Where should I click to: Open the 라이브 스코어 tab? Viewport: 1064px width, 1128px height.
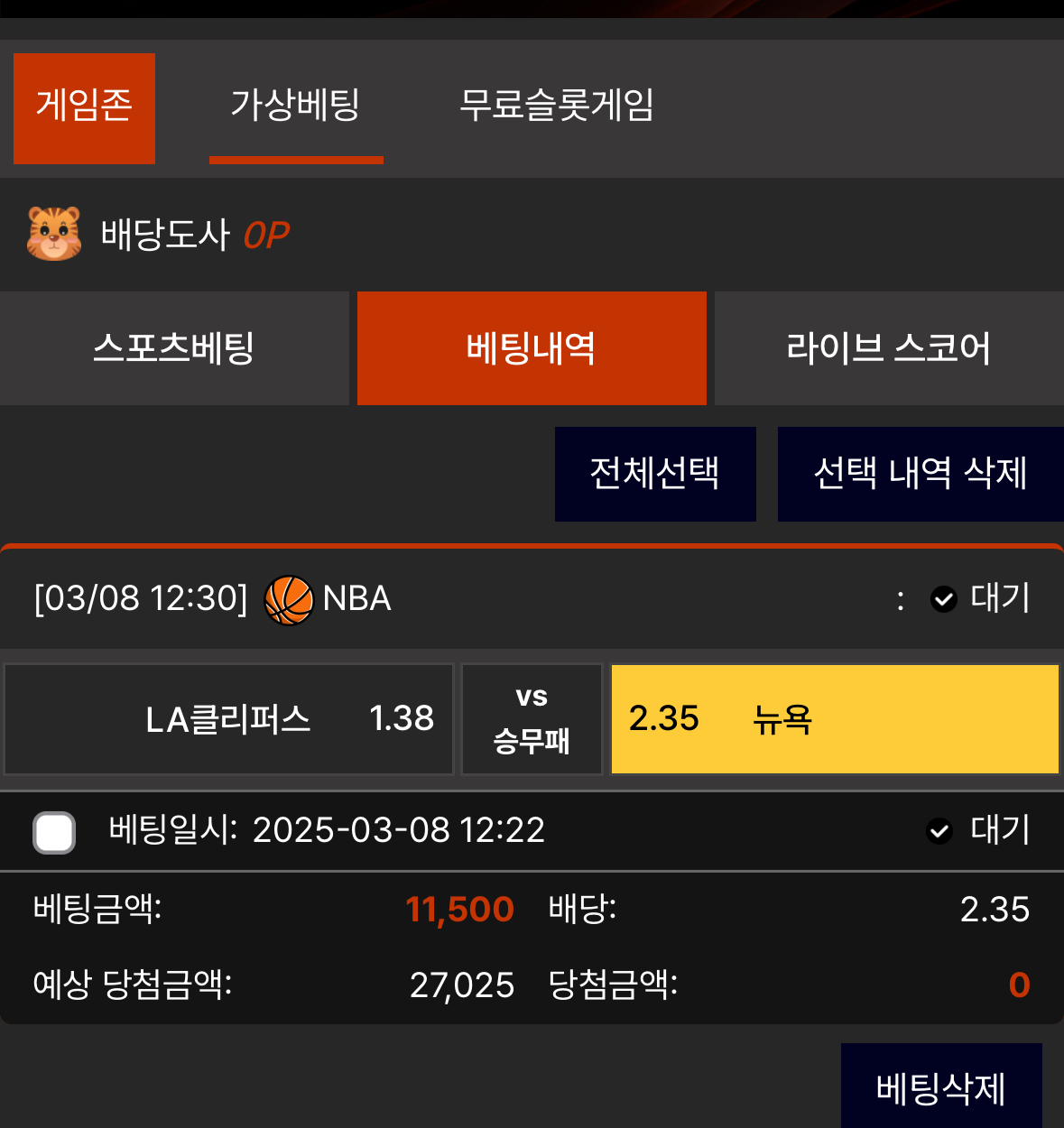tap(889, 348)
